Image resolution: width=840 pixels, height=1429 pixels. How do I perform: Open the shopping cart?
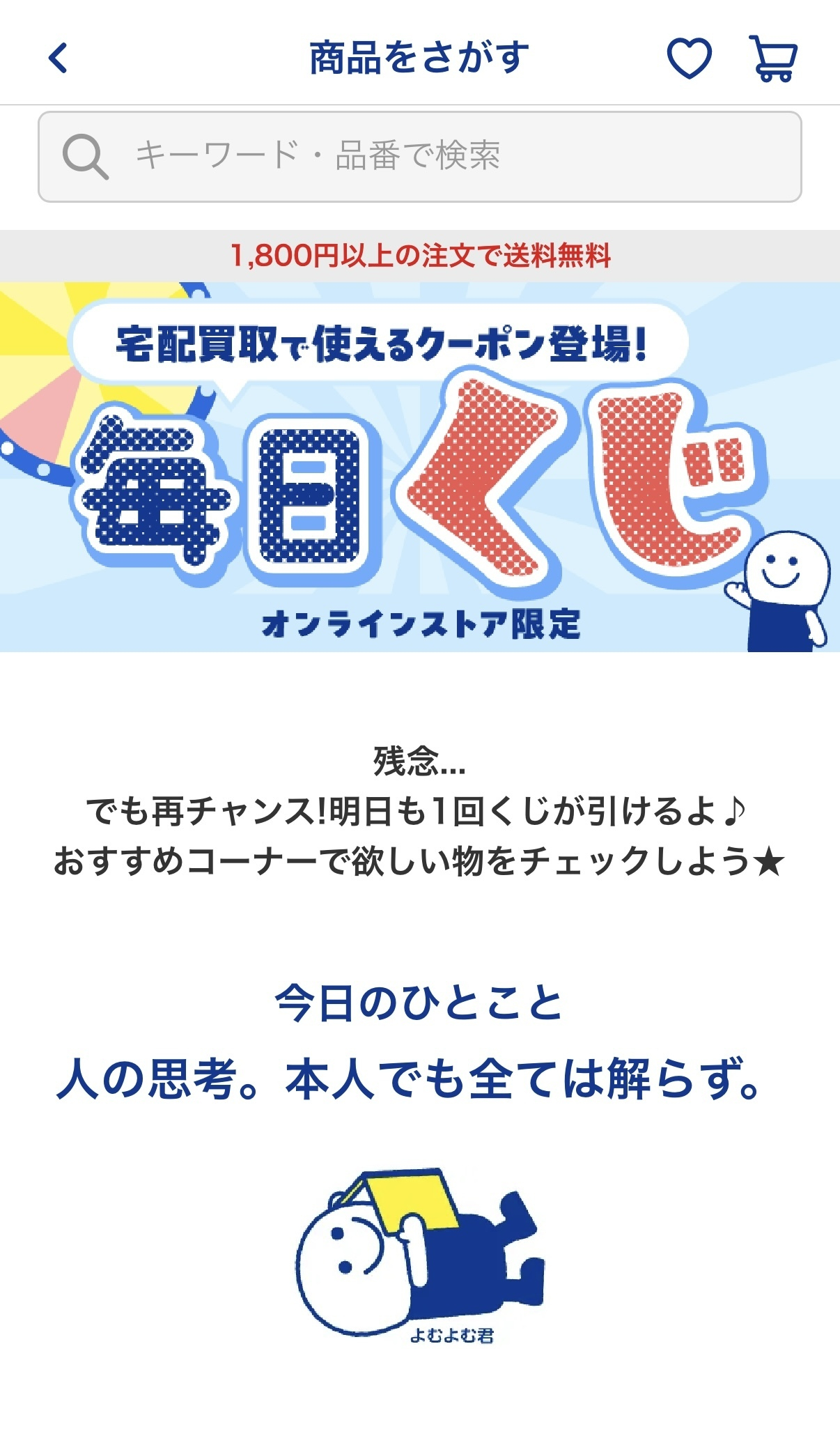pyautogui.click(x=773, y=58)
